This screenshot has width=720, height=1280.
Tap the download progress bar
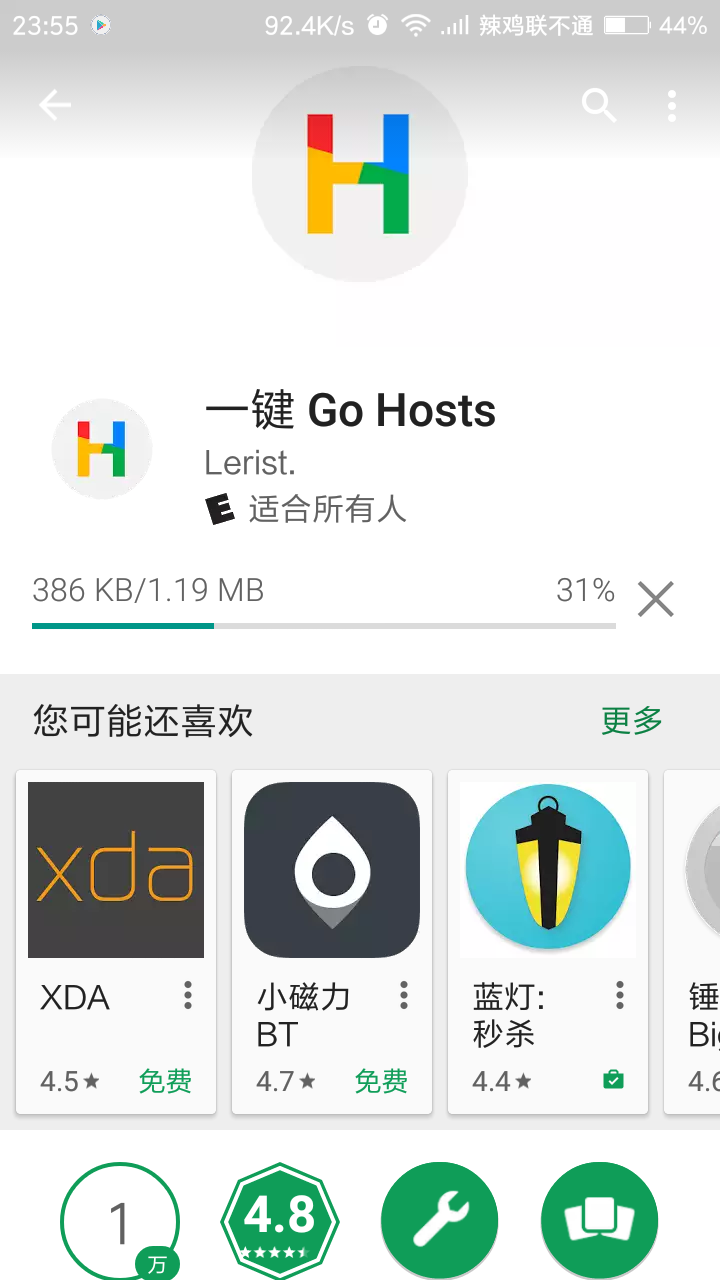point(322,626)
